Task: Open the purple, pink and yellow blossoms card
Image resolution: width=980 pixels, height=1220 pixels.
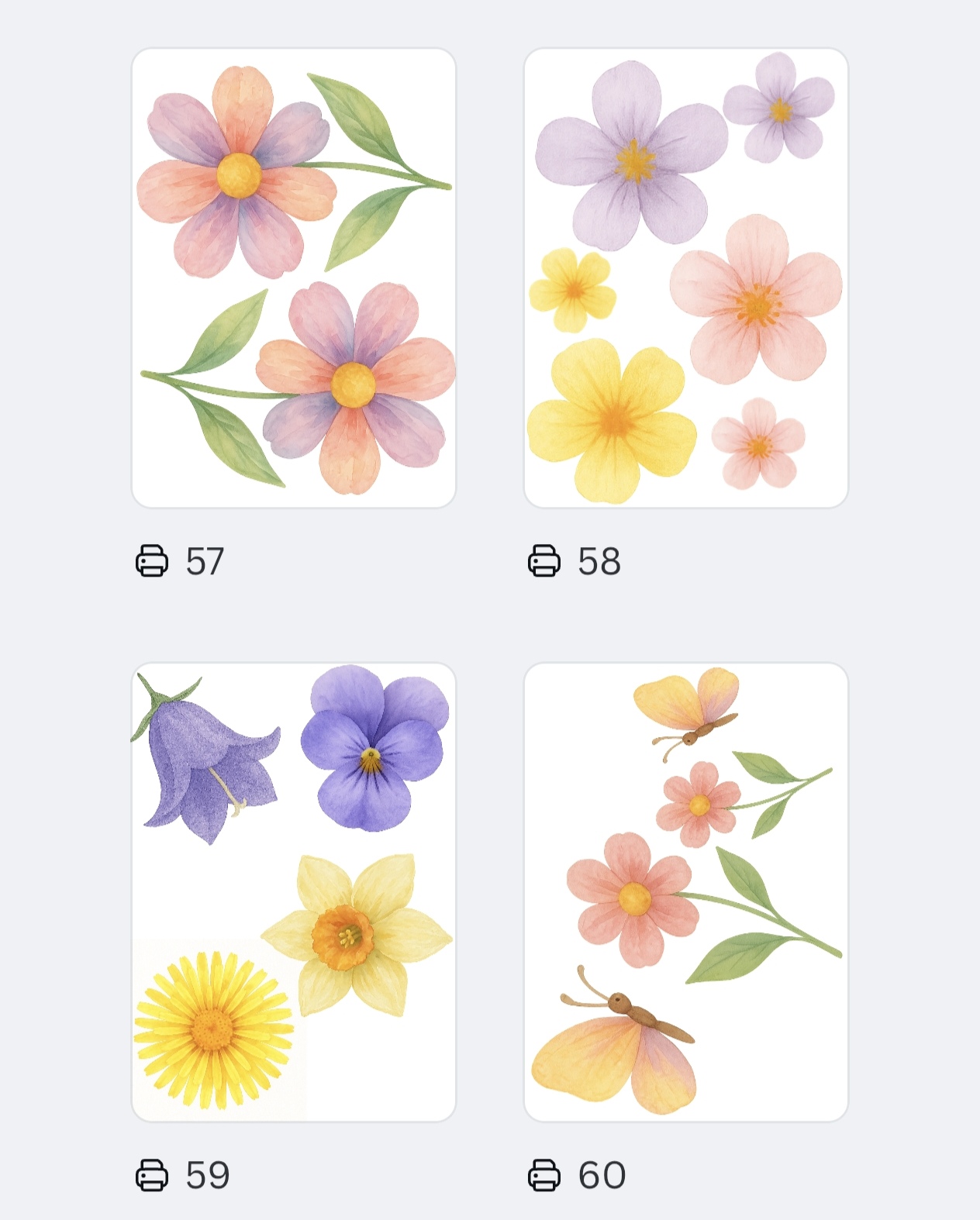Action: (x=686, y=278)
